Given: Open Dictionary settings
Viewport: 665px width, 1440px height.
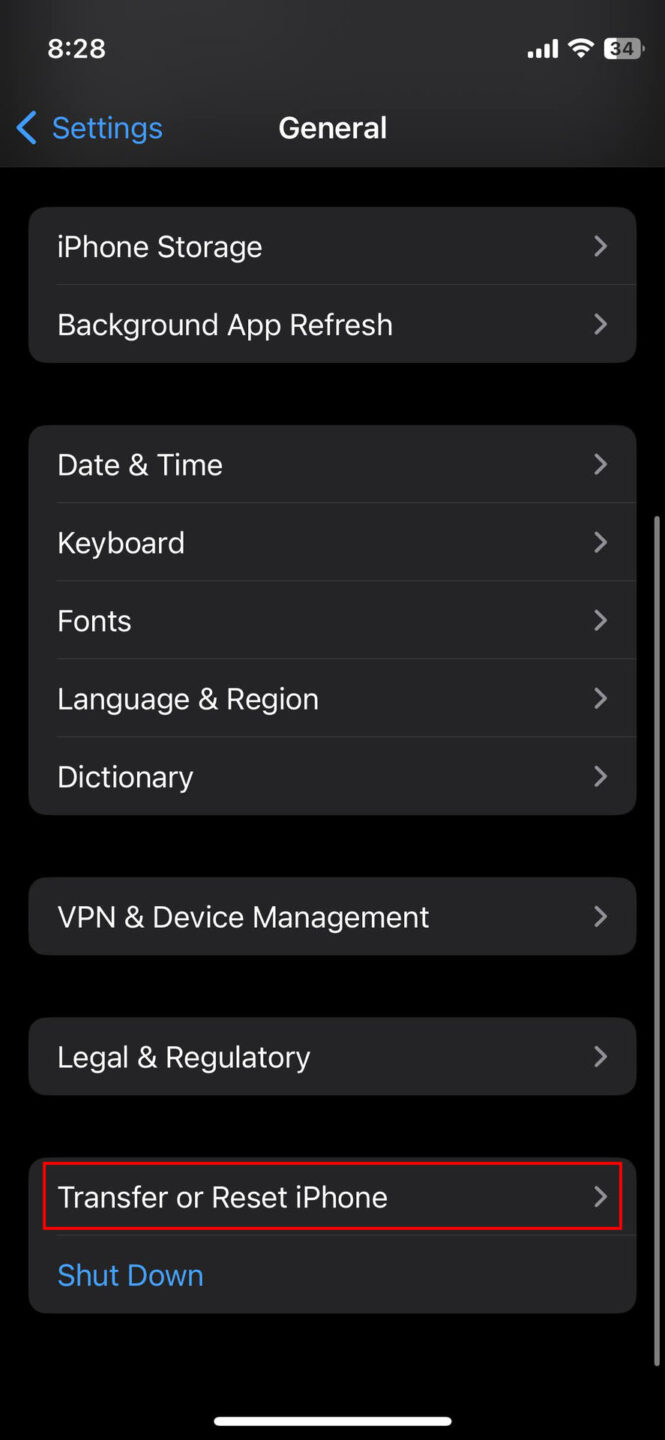Looking at the screenshot, I should pyautogui.click(x=332, y=777).
